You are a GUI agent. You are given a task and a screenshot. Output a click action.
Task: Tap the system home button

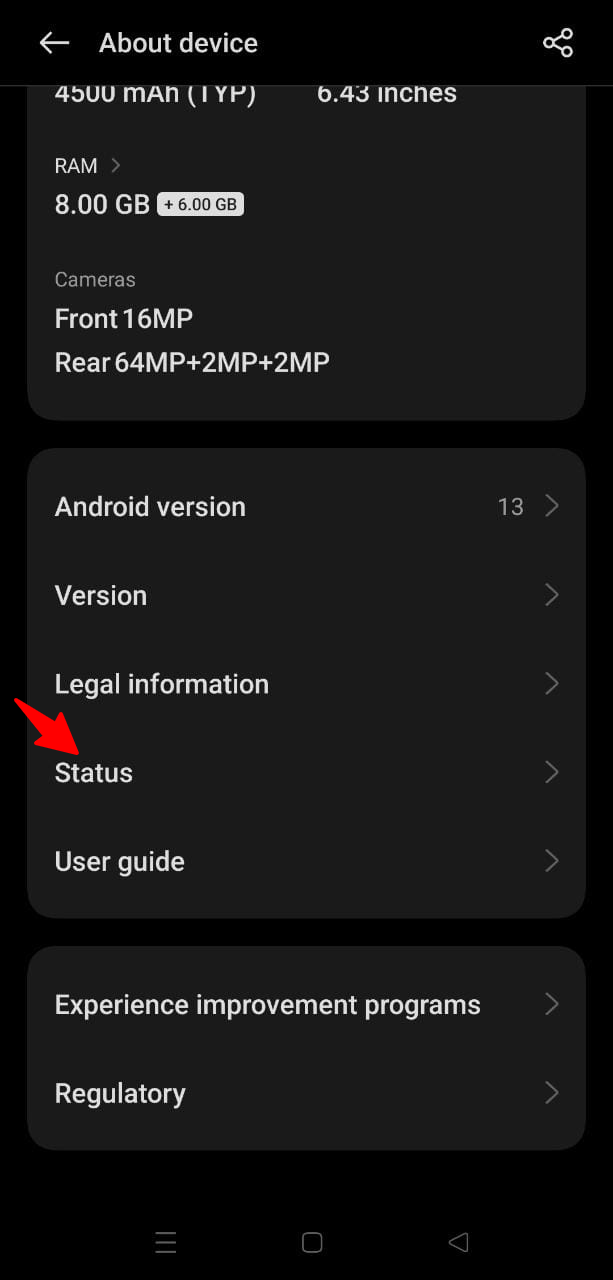click(x=312, y=1243)
